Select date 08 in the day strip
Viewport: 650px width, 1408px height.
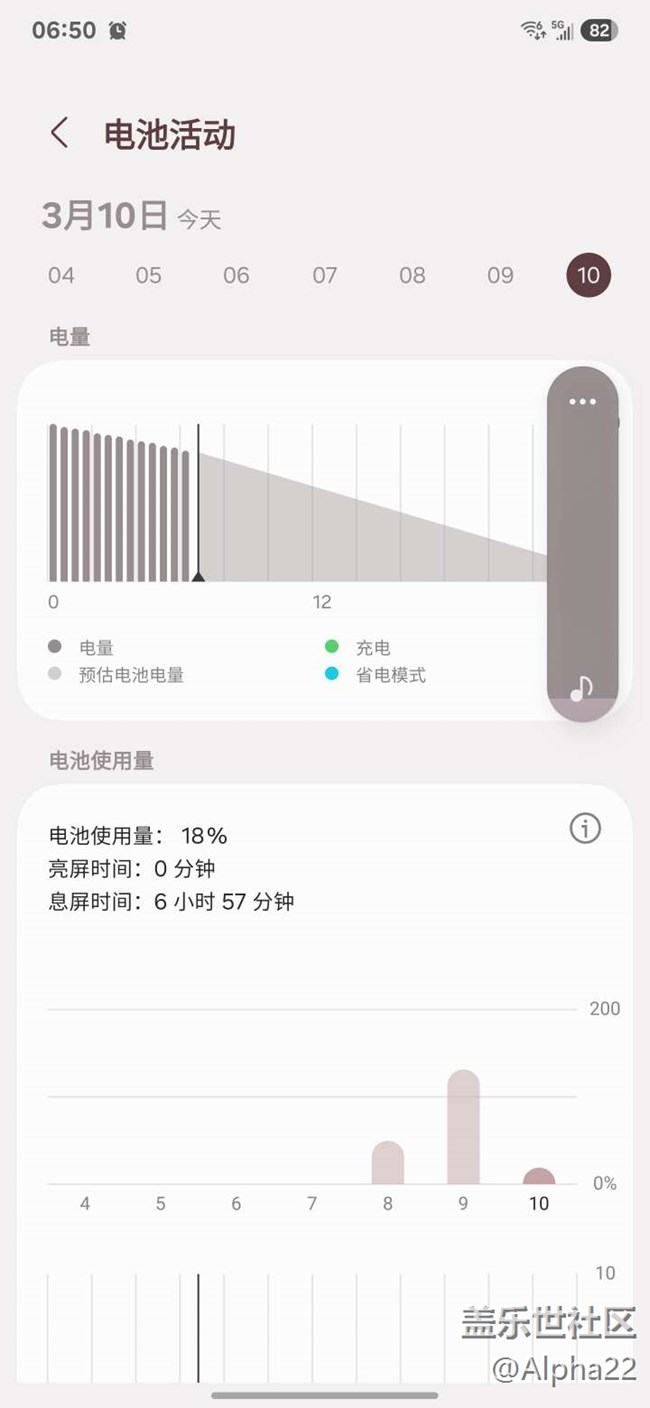click(x=412, y=275)
